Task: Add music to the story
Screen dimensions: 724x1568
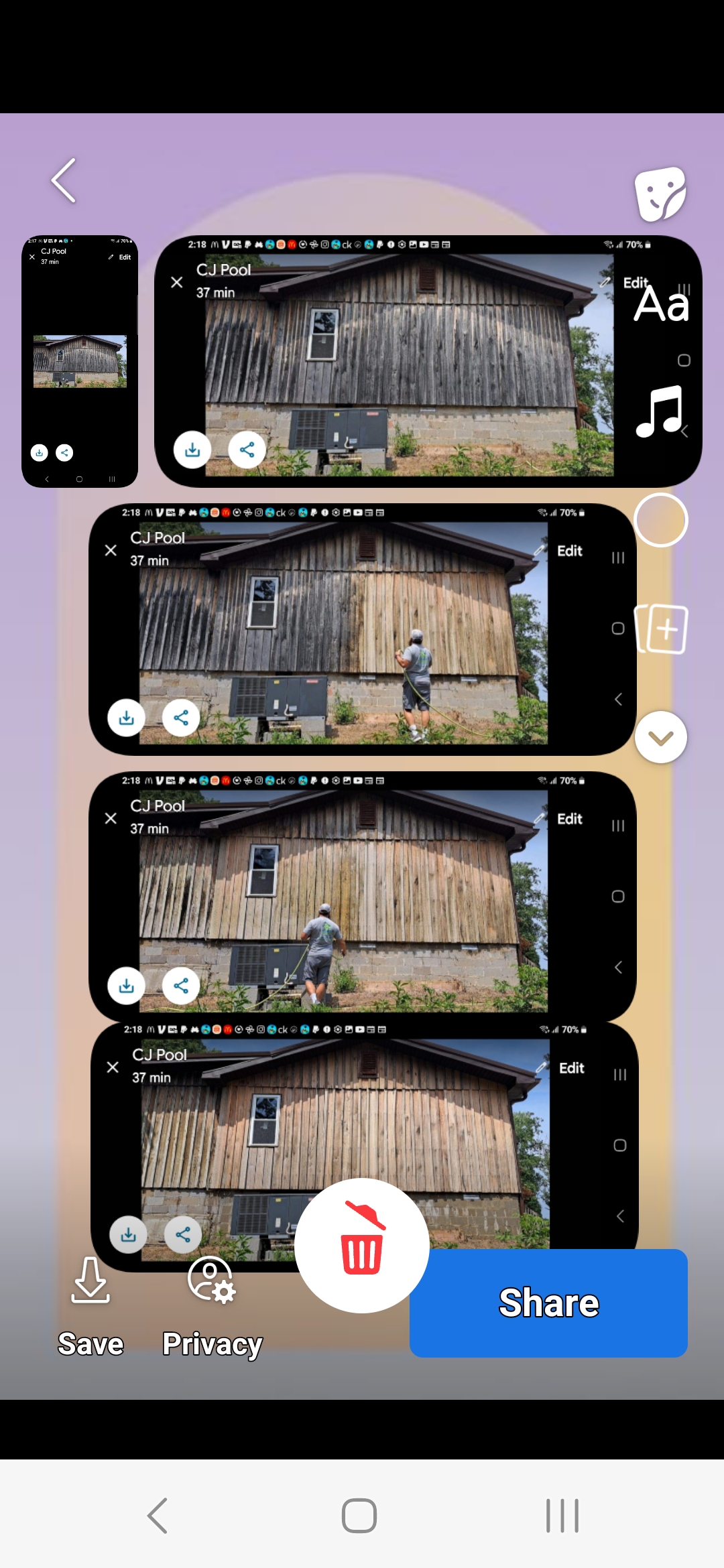Action: click(x=660, y=411)
